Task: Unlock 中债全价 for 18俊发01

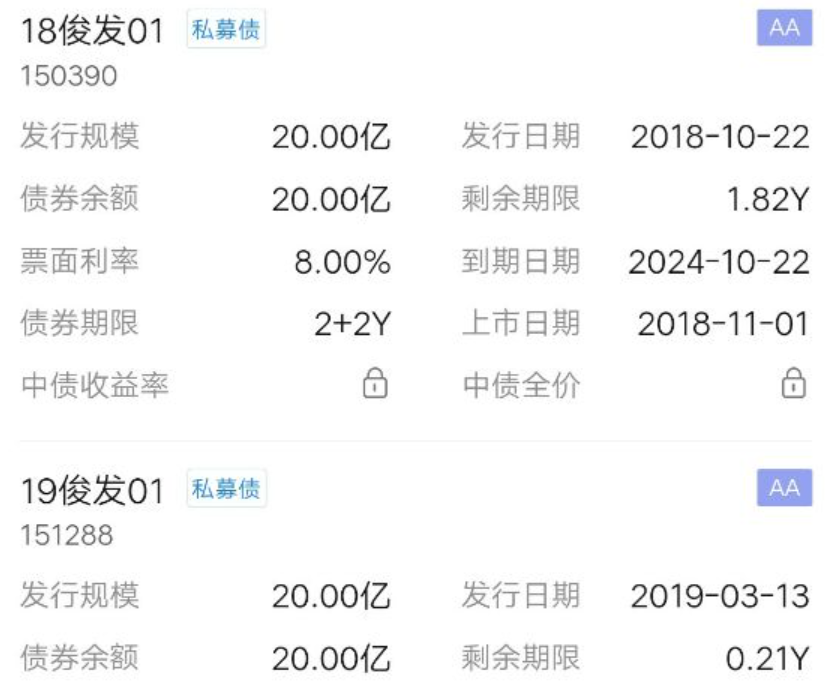Action: pos(793,384)
